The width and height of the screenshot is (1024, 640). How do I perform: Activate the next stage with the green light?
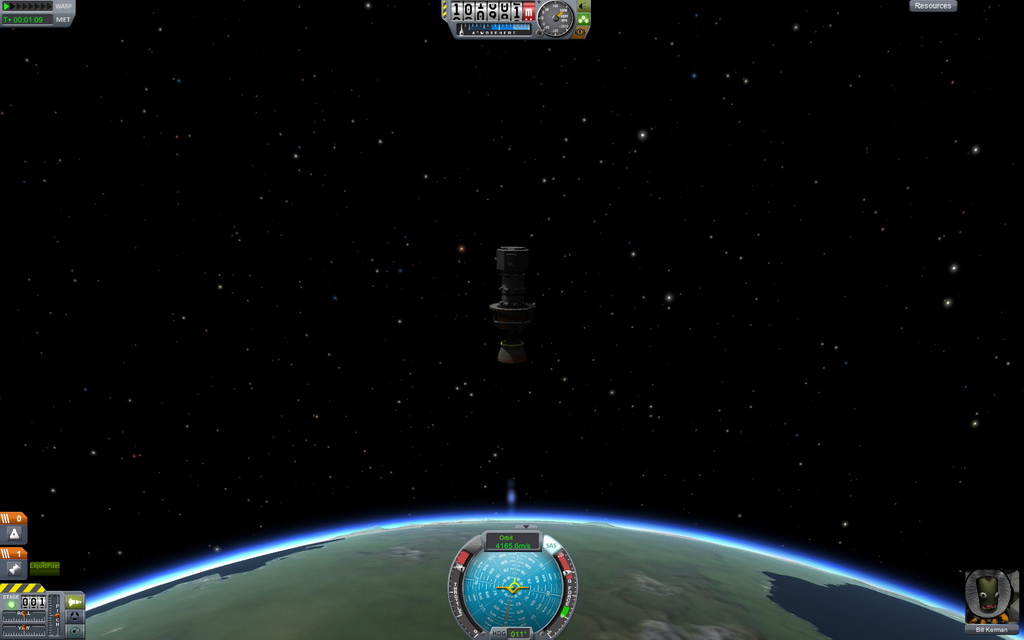tap(11, 604)
